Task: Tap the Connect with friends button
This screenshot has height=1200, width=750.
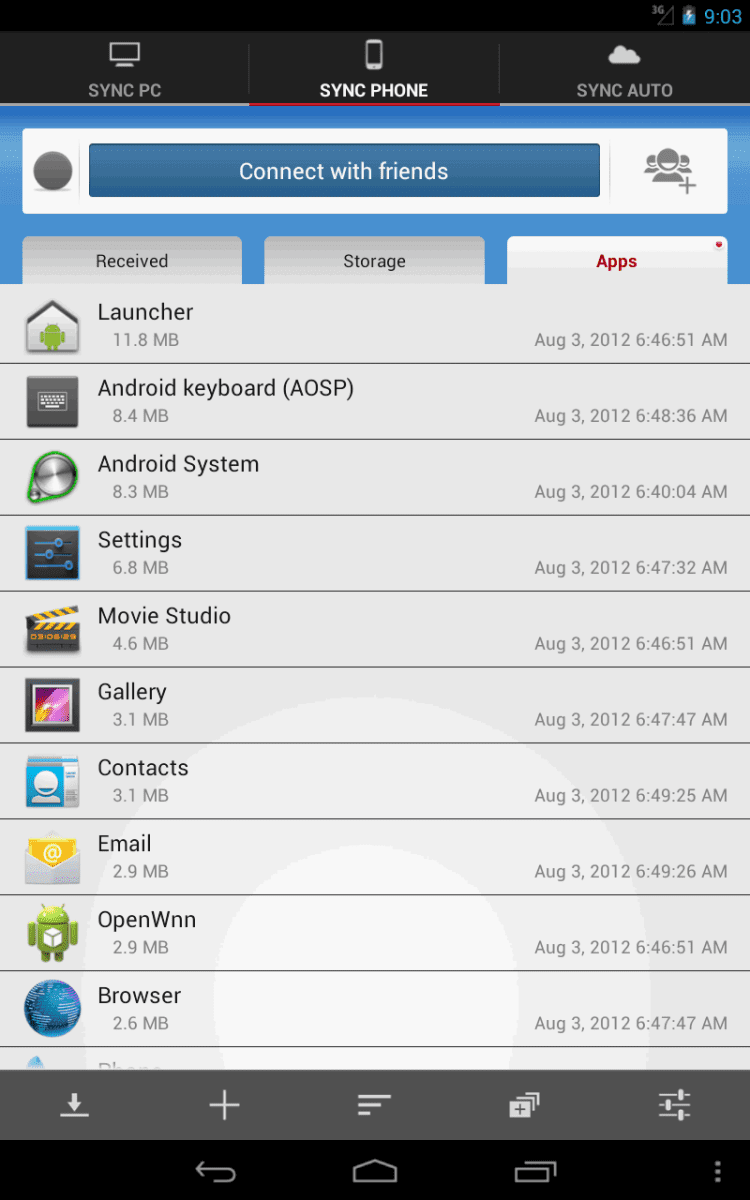Action: (x=344, y=171)
